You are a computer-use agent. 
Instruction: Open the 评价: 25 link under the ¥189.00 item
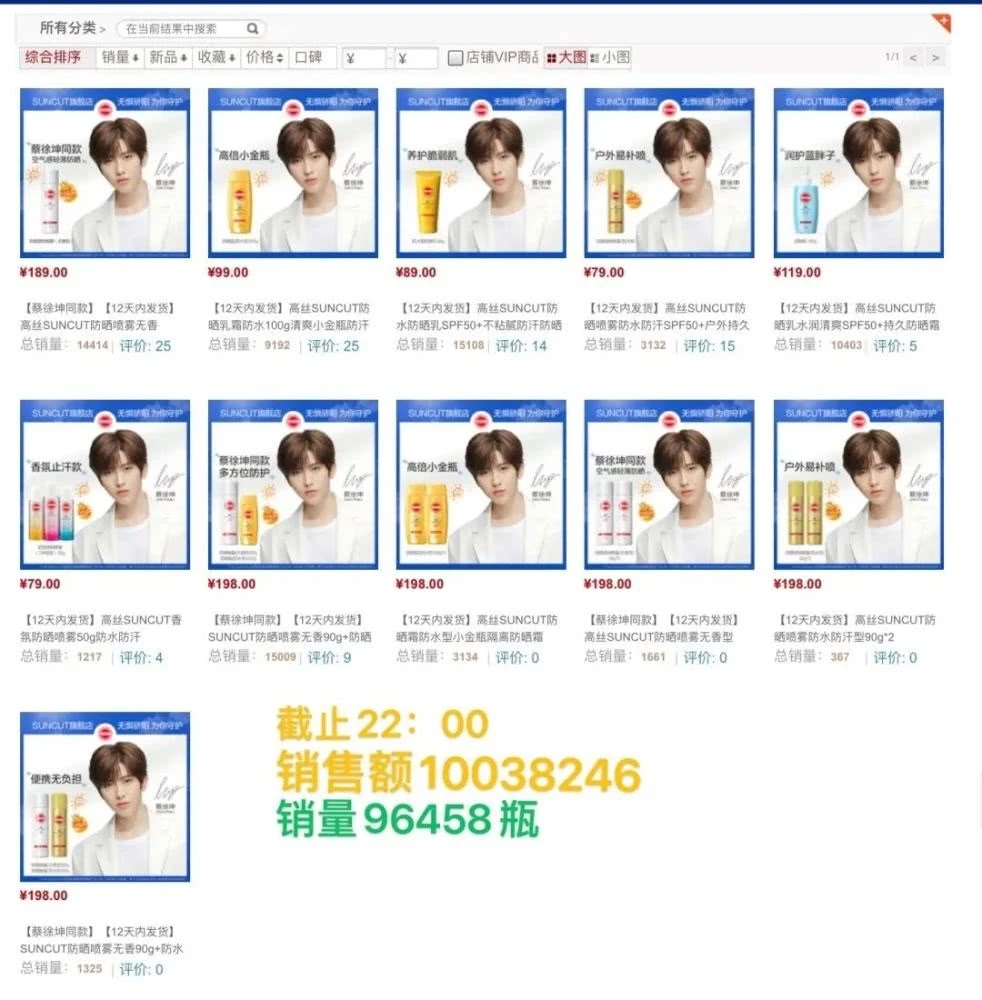pos(145,346)
